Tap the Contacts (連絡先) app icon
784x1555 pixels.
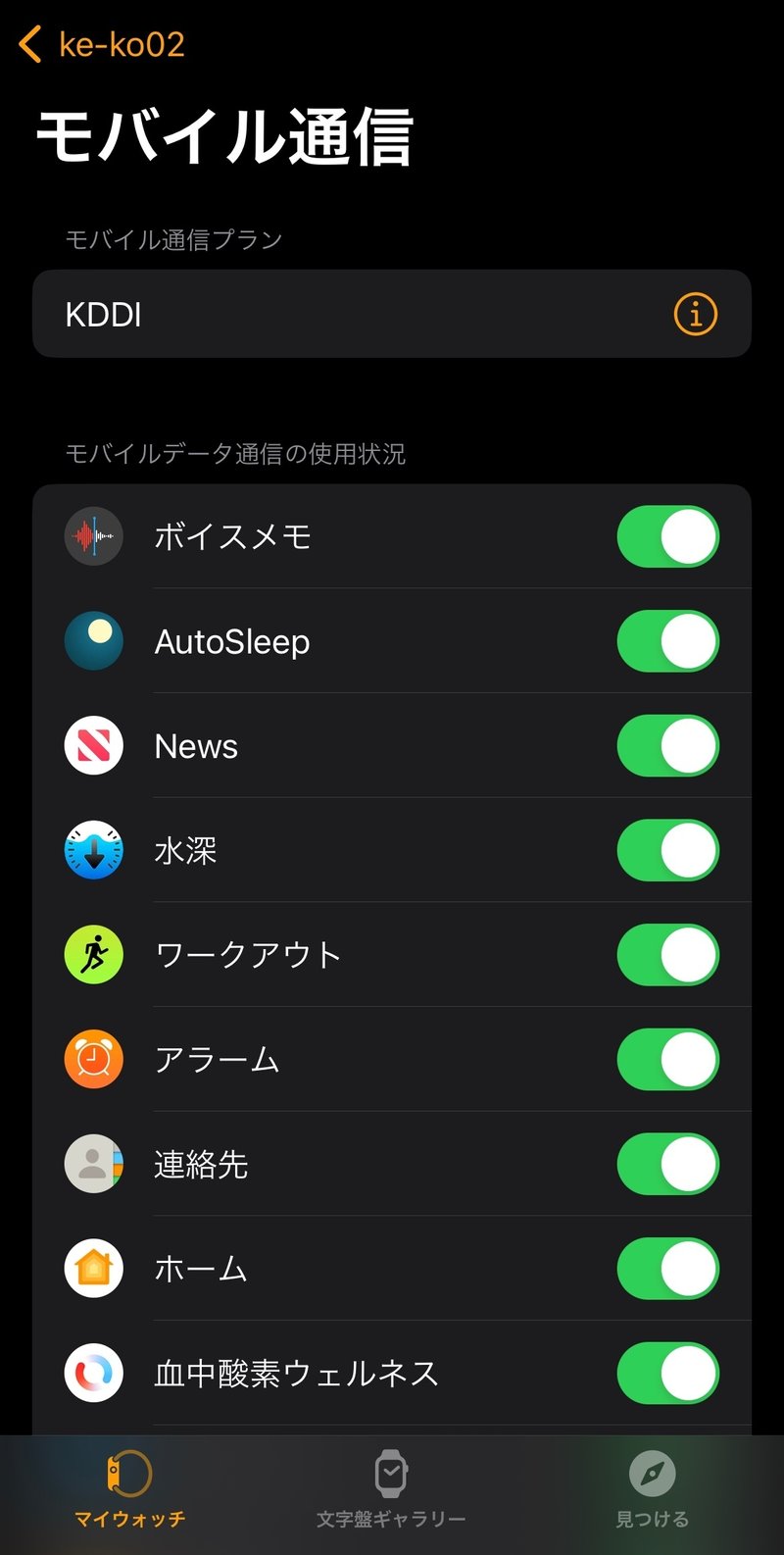(x=93, y=1164)
